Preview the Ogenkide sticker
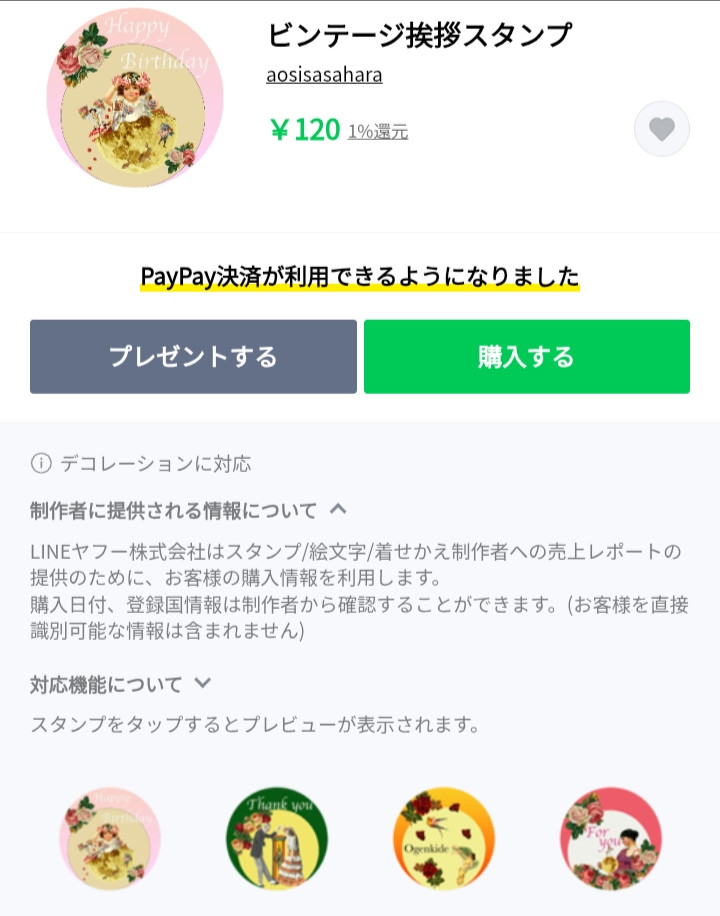The height and width of the screenshot is (916, 720). pyautogui.click(x=444, y=838)
